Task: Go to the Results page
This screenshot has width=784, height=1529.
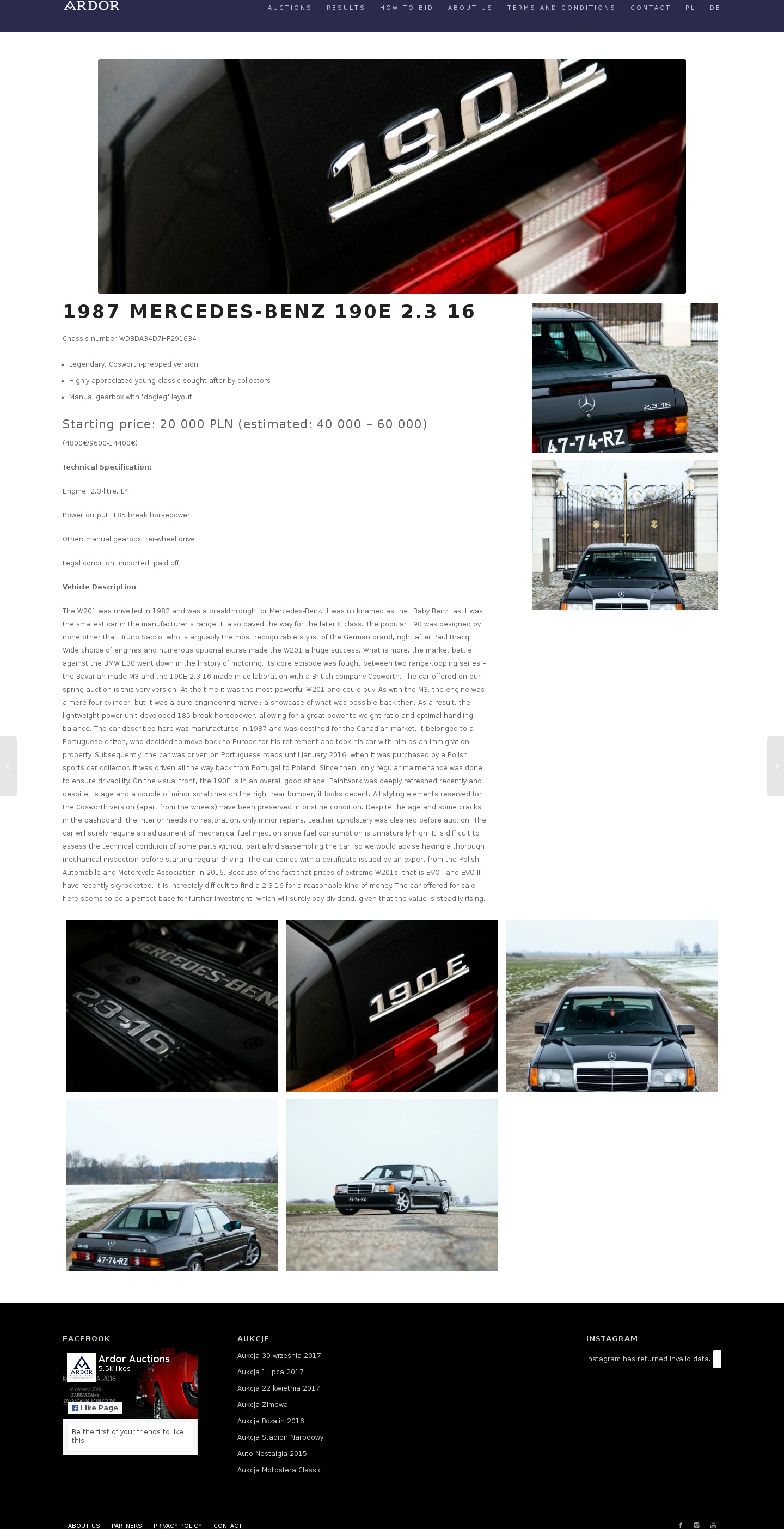Action: [x=345, y=8]
